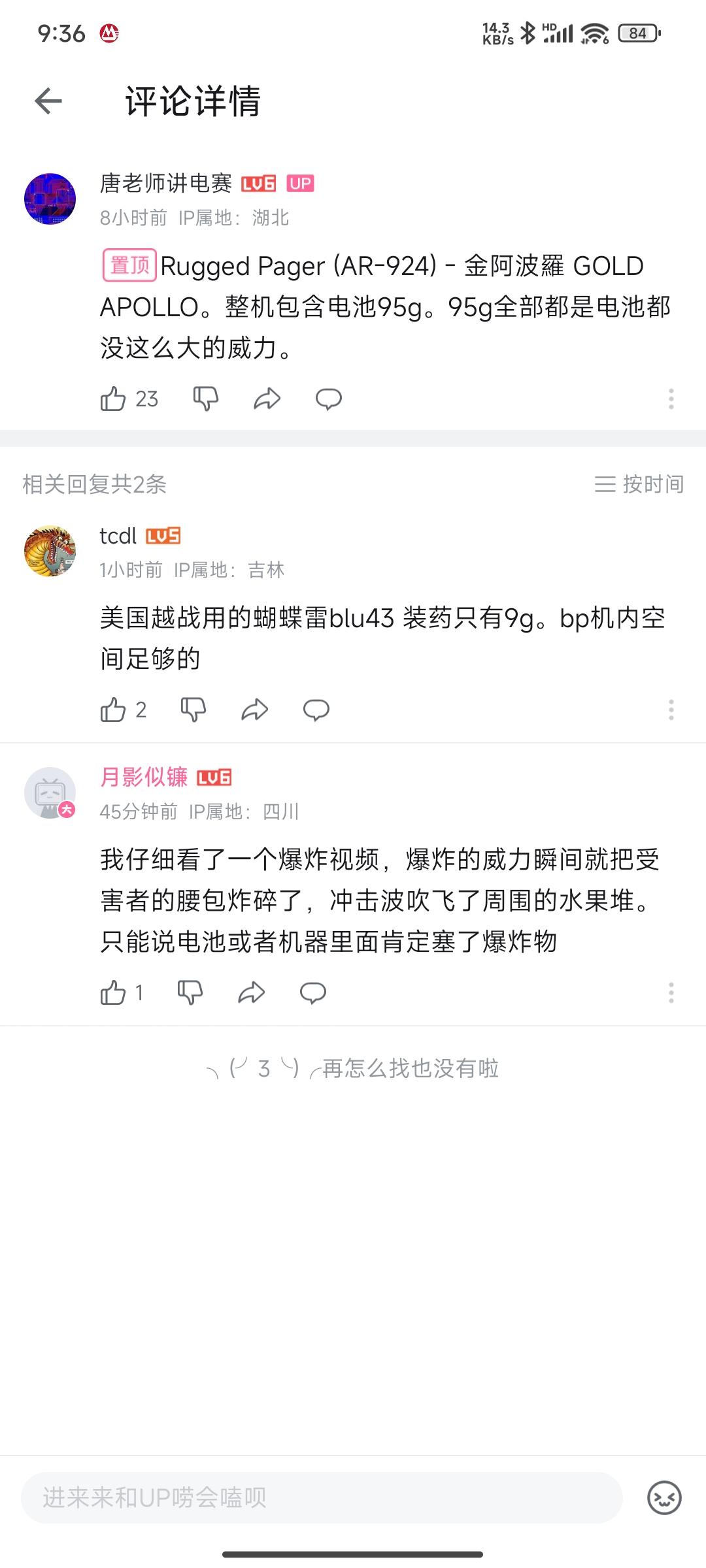Change reply sorting via 按时间
Image resolution: width=706 pixels, height=1568 pixels.
(x=639, y=484)
